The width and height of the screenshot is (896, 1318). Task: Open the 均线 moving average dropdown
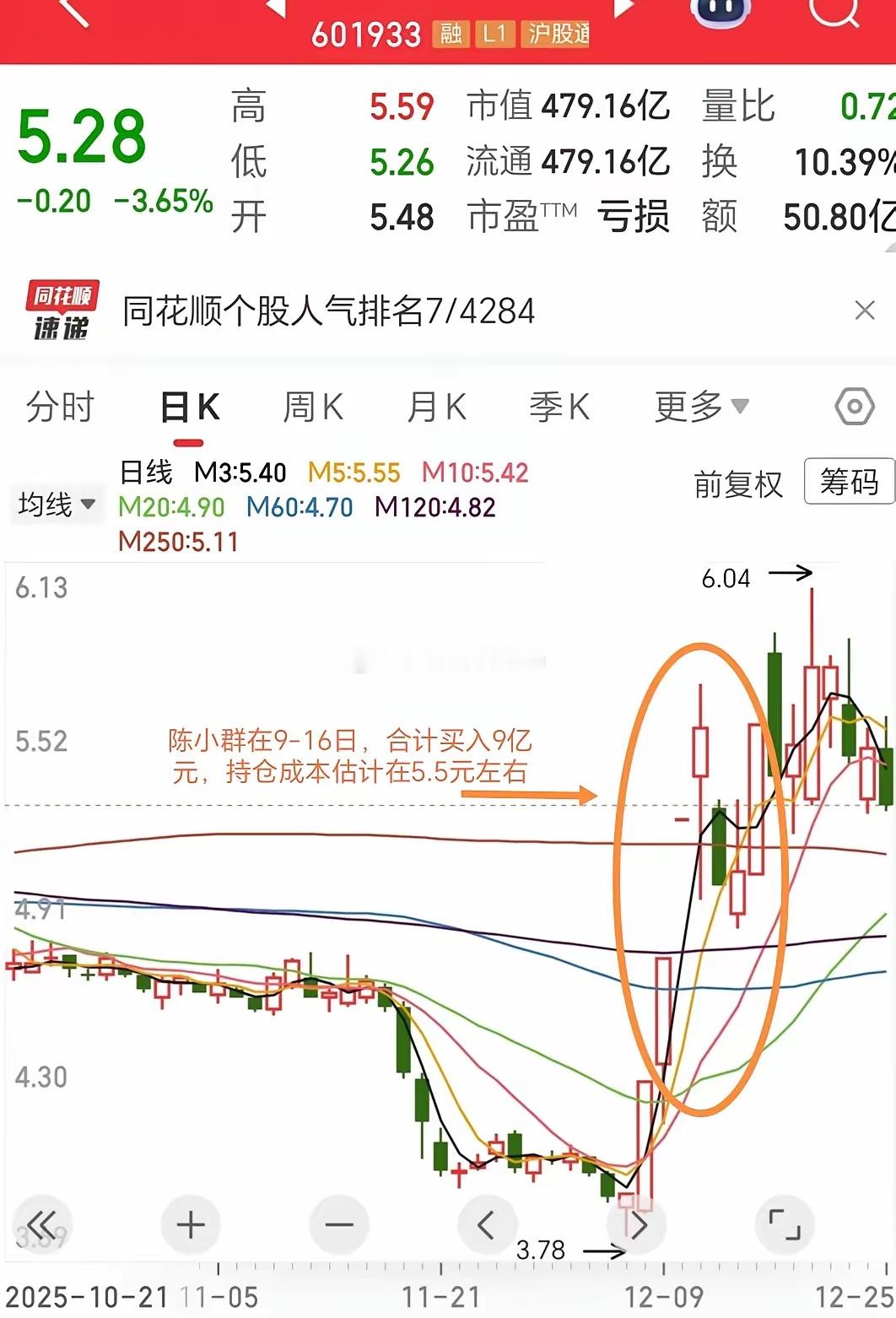click(55, 504)
